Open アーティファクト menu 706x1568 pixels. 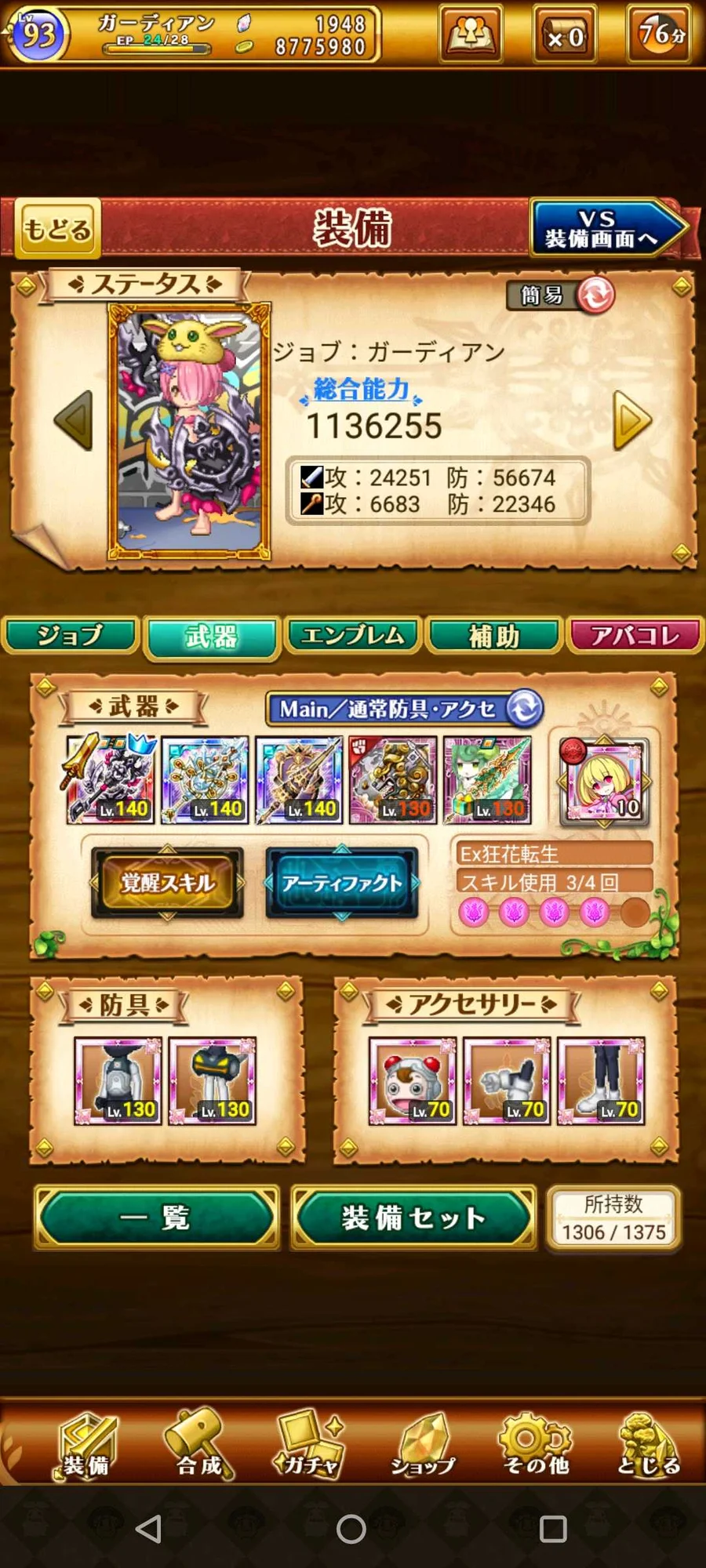click(x=342, y=883)
